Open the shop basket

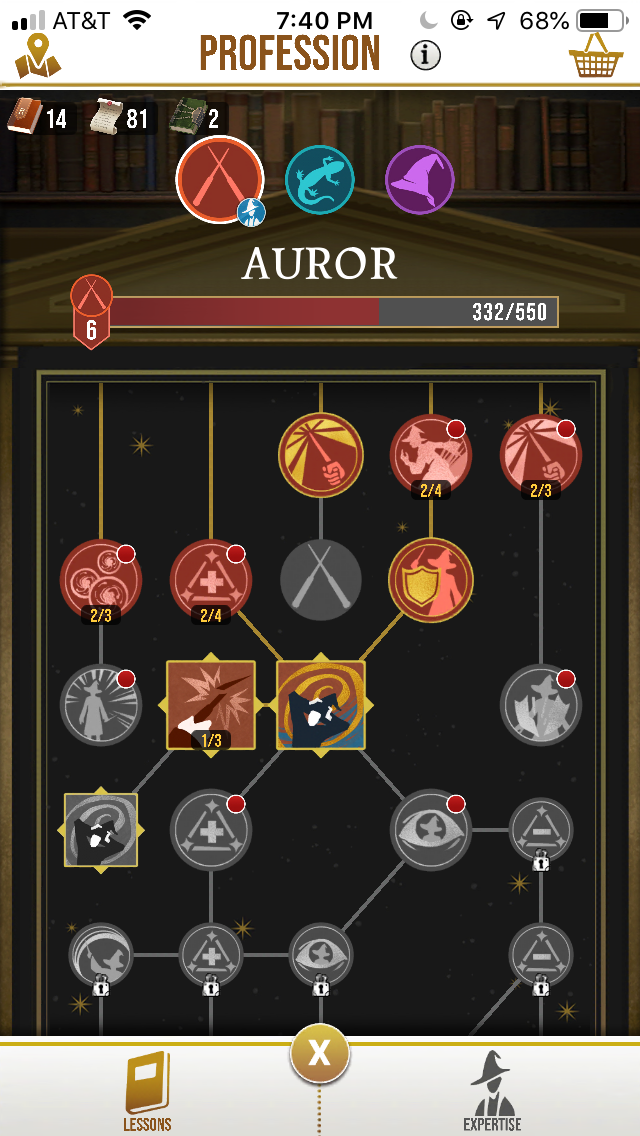coord(595,56)
